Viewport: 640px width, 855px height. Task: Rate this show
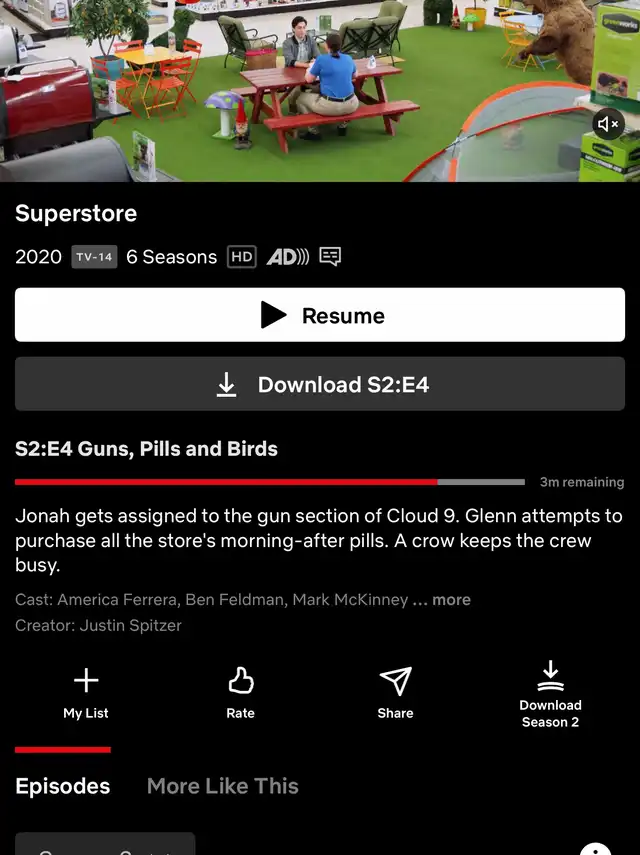point(240,694)
